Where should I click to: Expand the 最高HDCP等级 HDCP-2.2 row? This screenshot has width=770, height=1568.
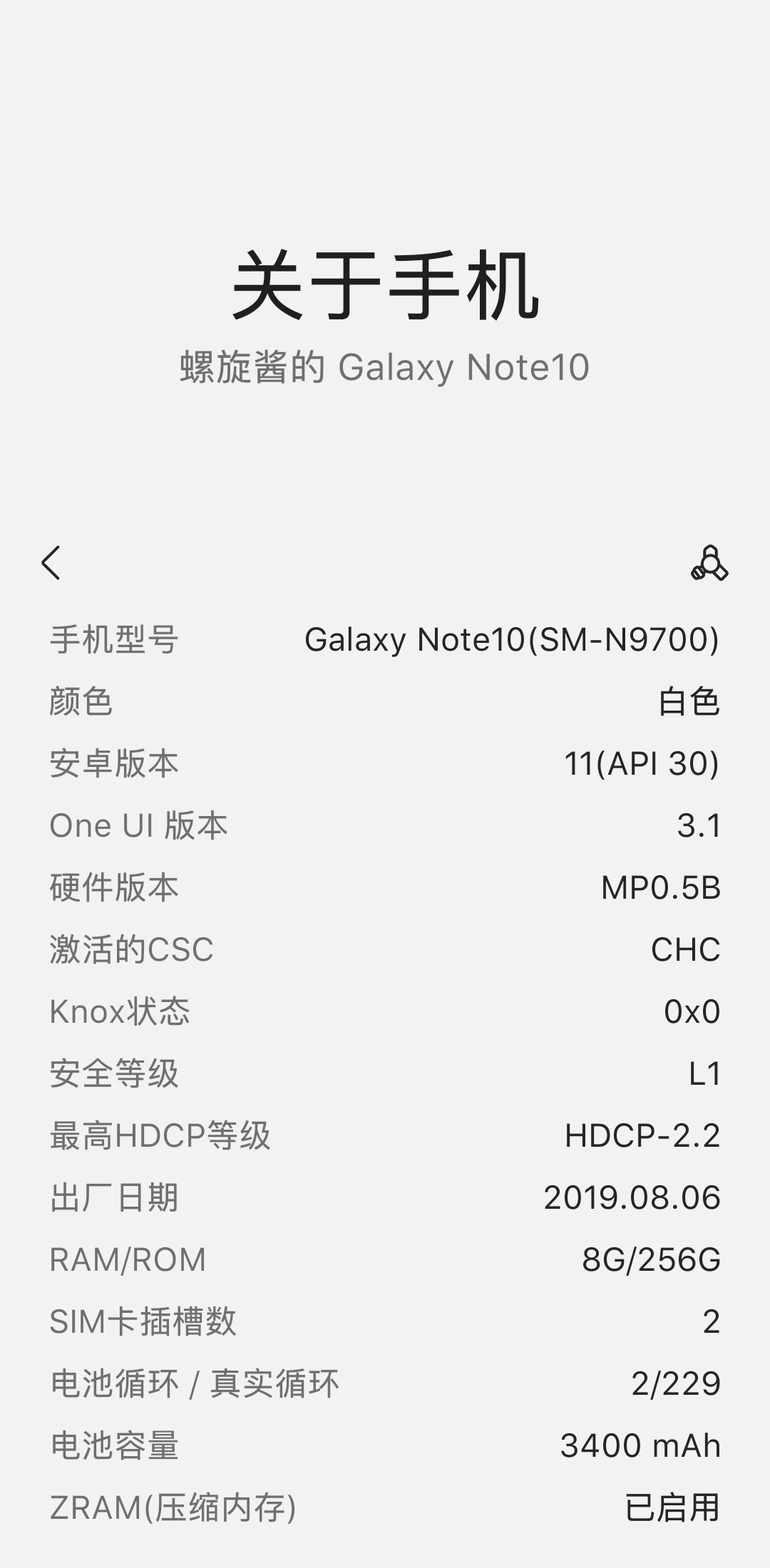point(385,1135)
